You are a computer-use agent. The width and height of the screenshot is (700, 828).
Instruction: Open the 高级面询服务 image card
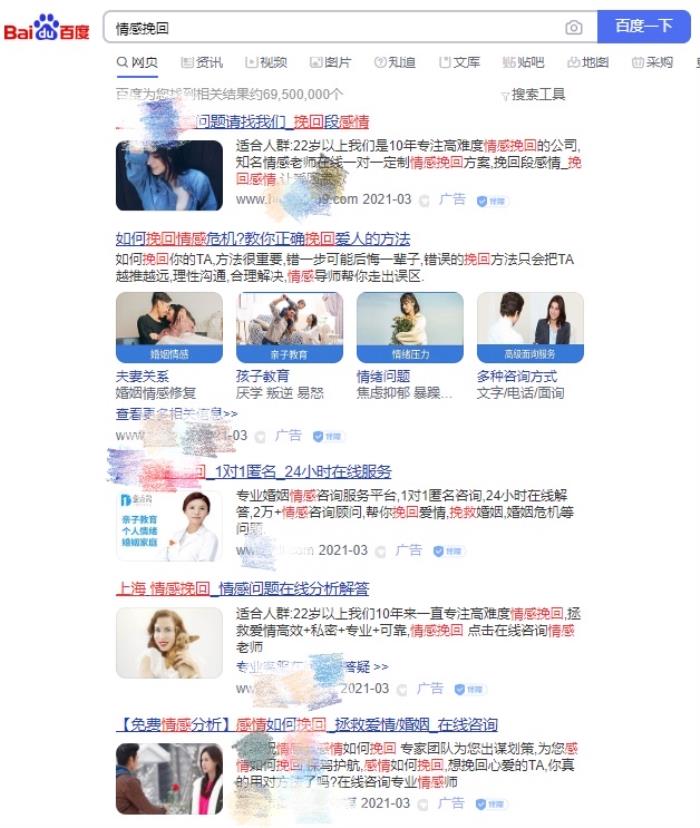click(529, 327)
